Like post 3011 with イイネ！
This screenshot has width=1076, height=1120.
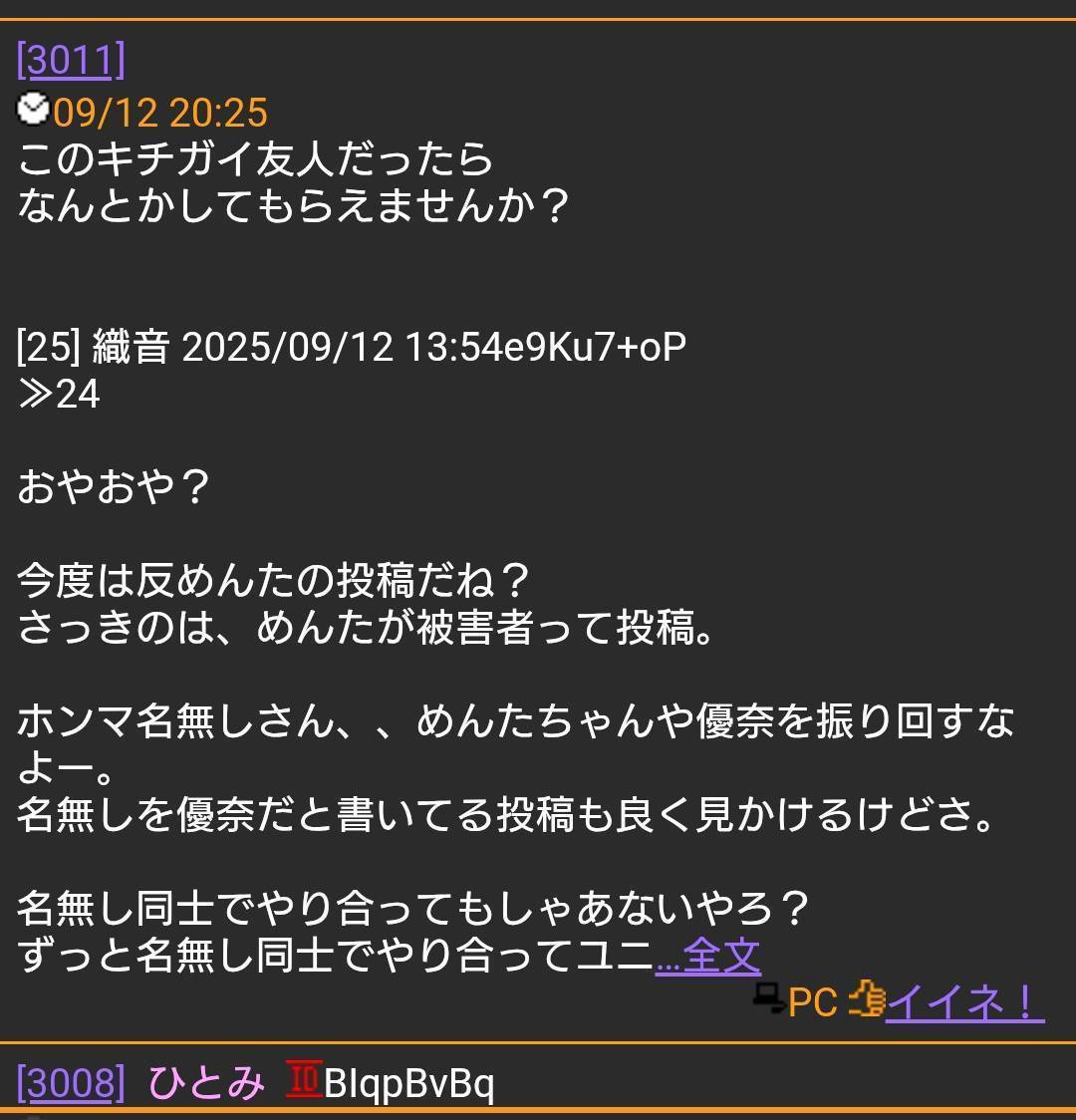(962, 1002)
